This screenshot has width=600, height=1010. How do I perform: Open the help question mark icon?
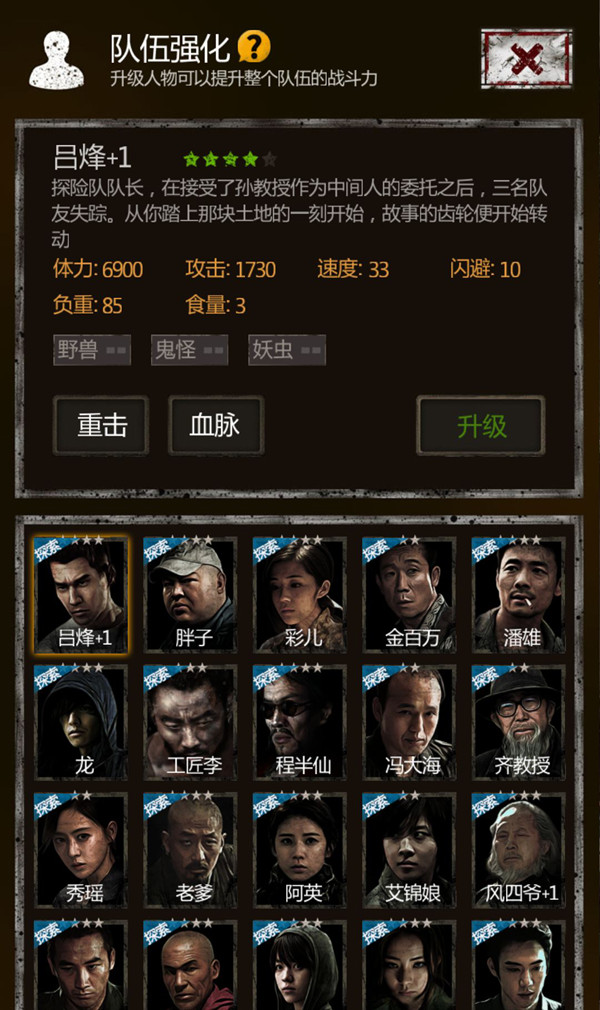point(254,46)
